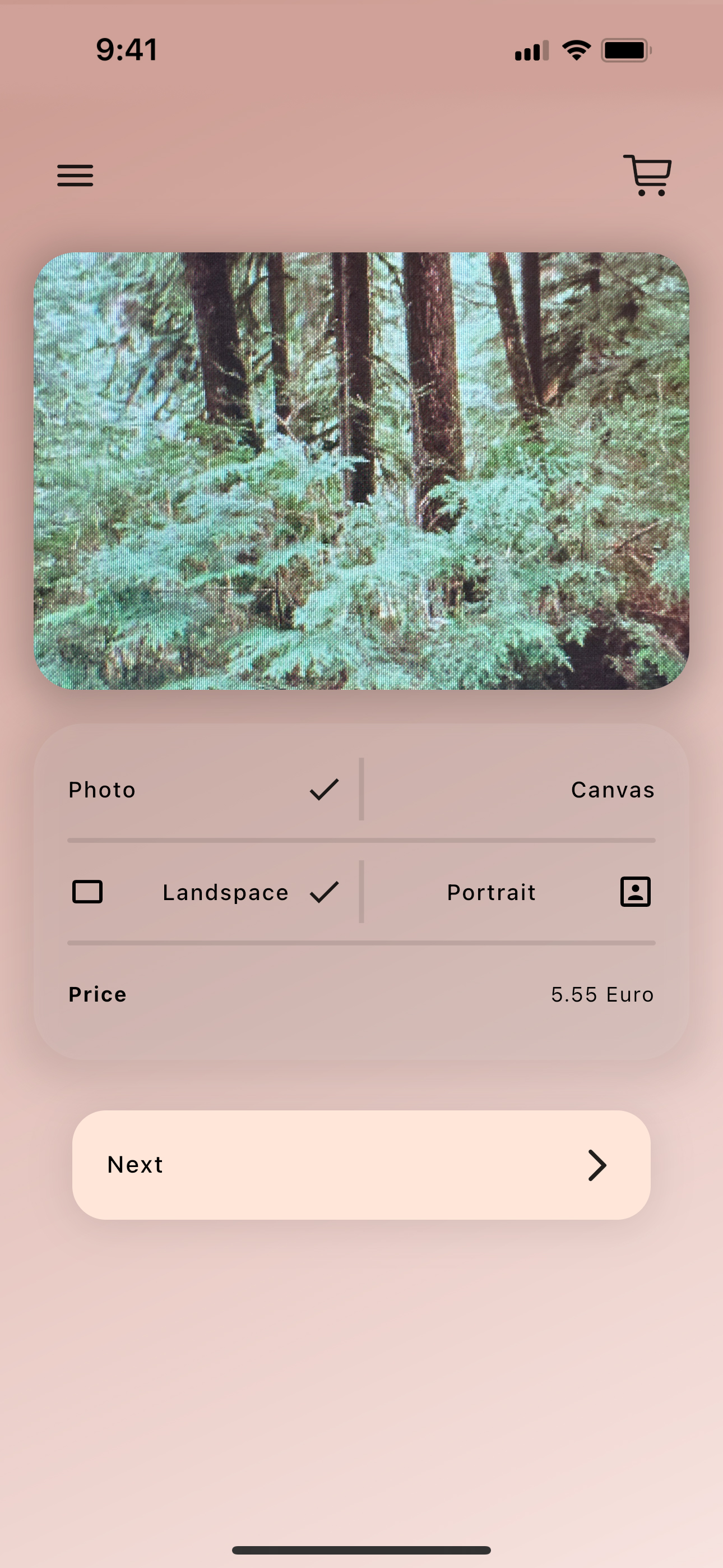Screen dimensions: 723x1568
Task: Open the forest photo preview
Action: pyautogui.click(x=361, y=471)
